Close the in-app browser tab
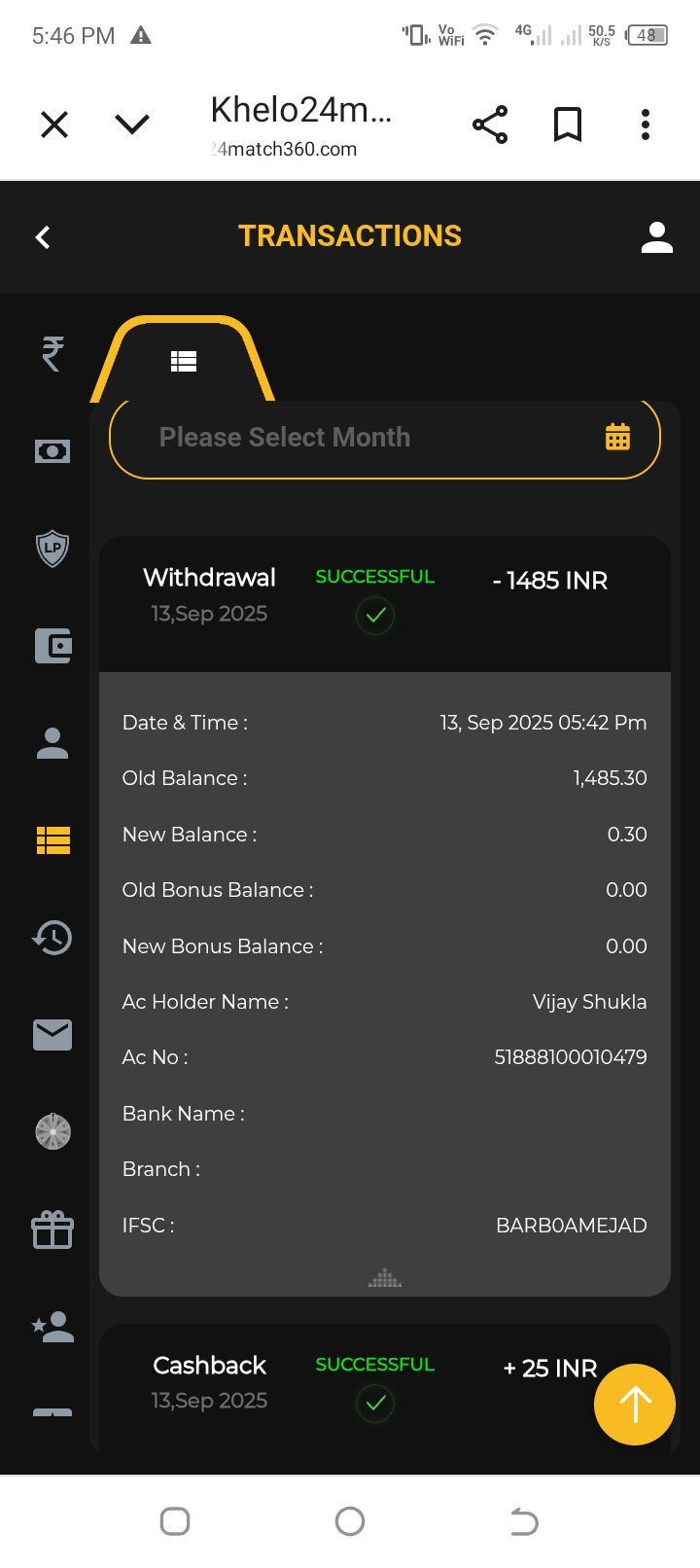Screen dimensions: 700x1568 pos(54,125)
